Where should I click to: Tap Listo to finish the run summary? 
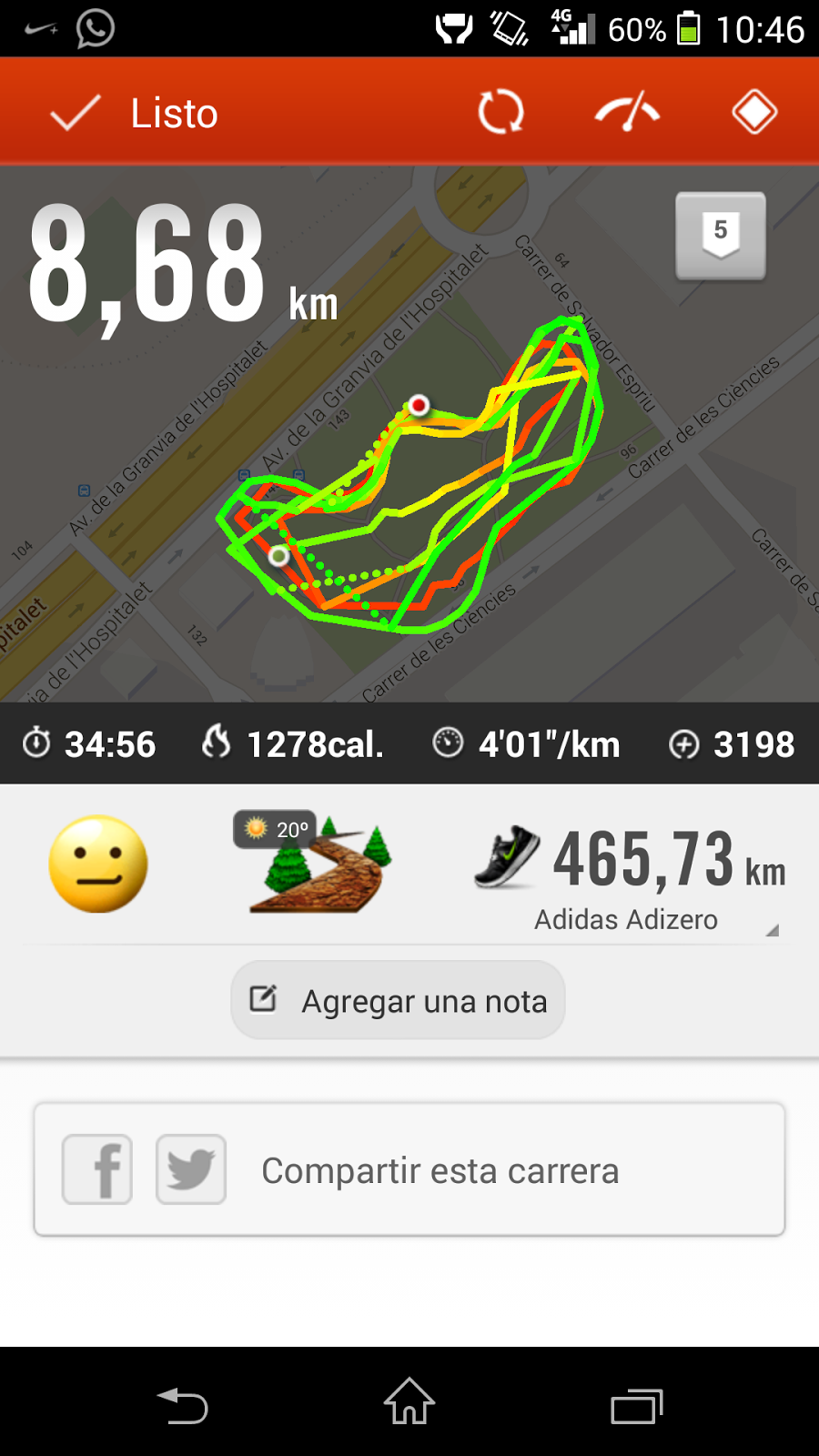pyautogui.click(x=136, y=114)
